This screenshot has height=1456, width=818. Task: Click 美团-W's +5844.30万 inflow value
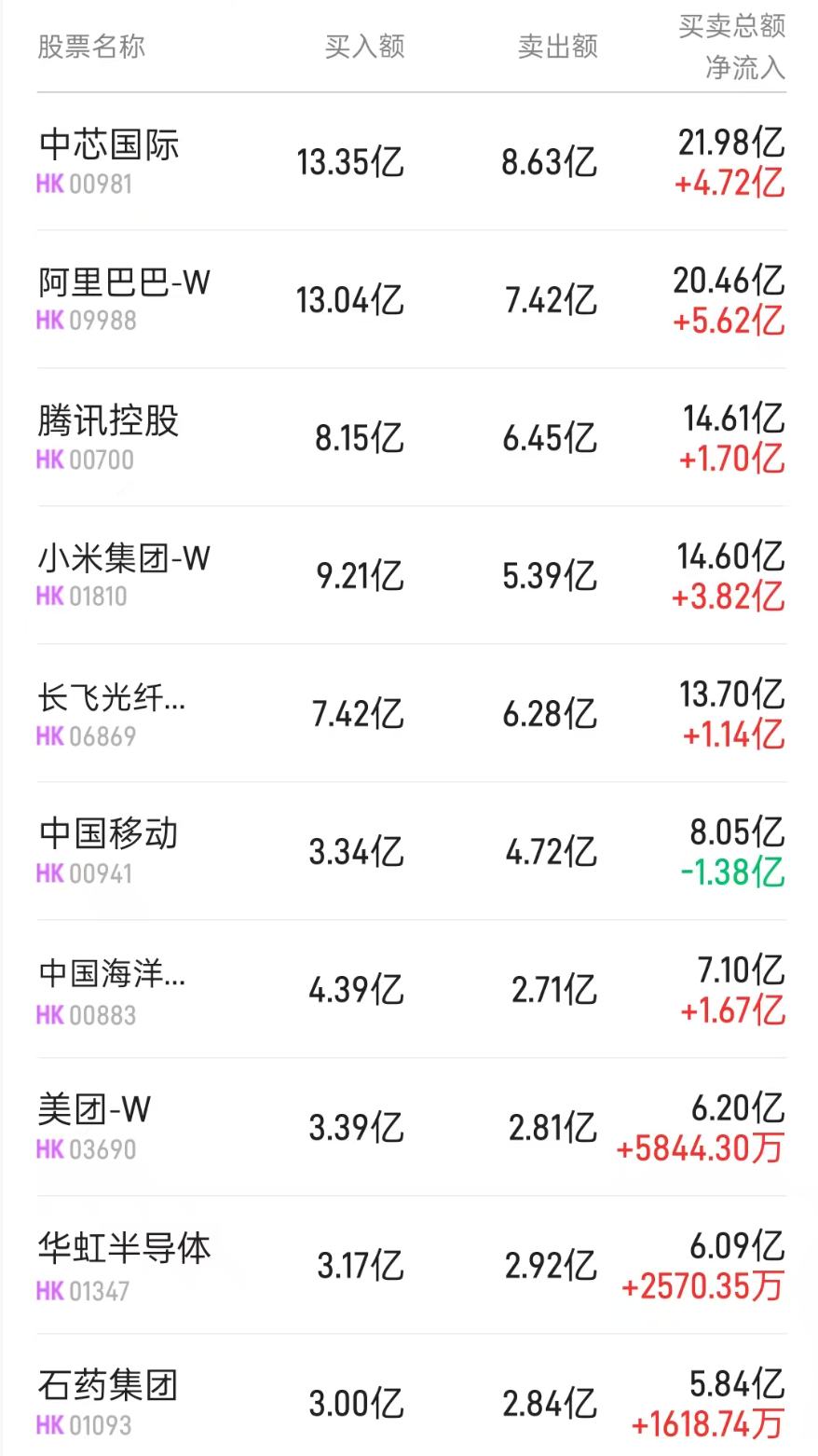(x=699, y=1148)
